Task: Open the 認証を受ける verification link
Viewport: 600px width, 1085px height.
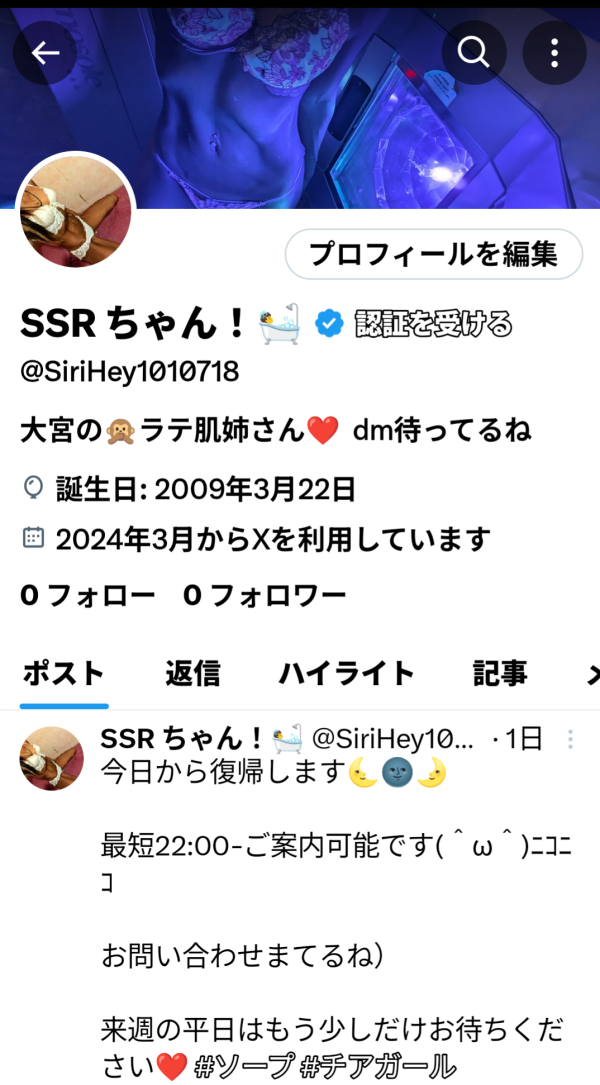Action: click(434, 323)
